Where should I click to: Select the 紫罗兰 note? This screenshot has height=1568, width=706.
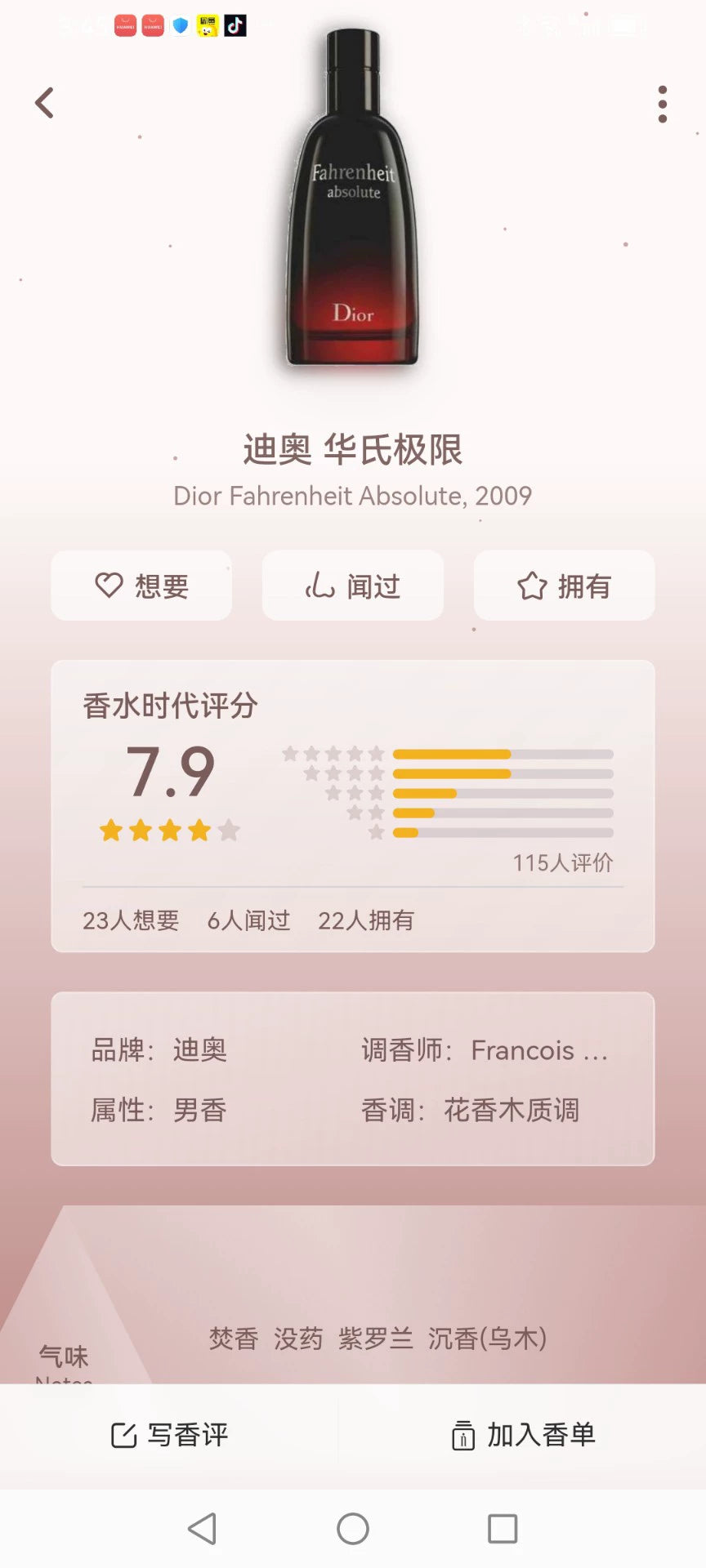(376, 1339)
